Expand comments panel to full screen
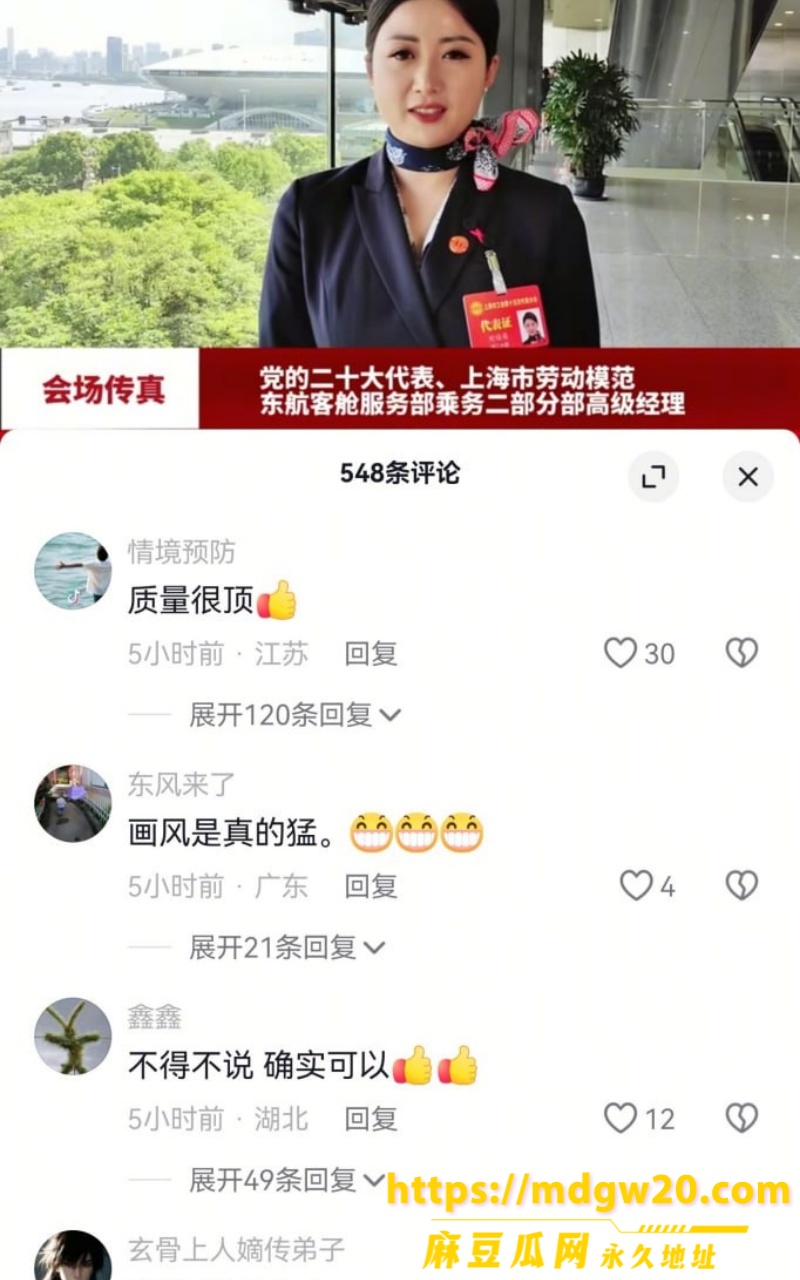The height and width of the screenshot is (1280, 800). pyautogui.click(x=653, y=477)
